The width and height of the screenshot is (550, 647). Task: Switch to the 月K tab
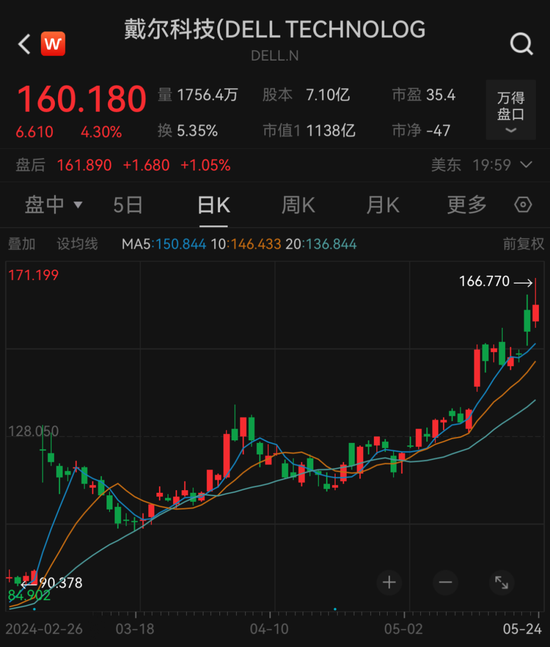tap(383, 205)
